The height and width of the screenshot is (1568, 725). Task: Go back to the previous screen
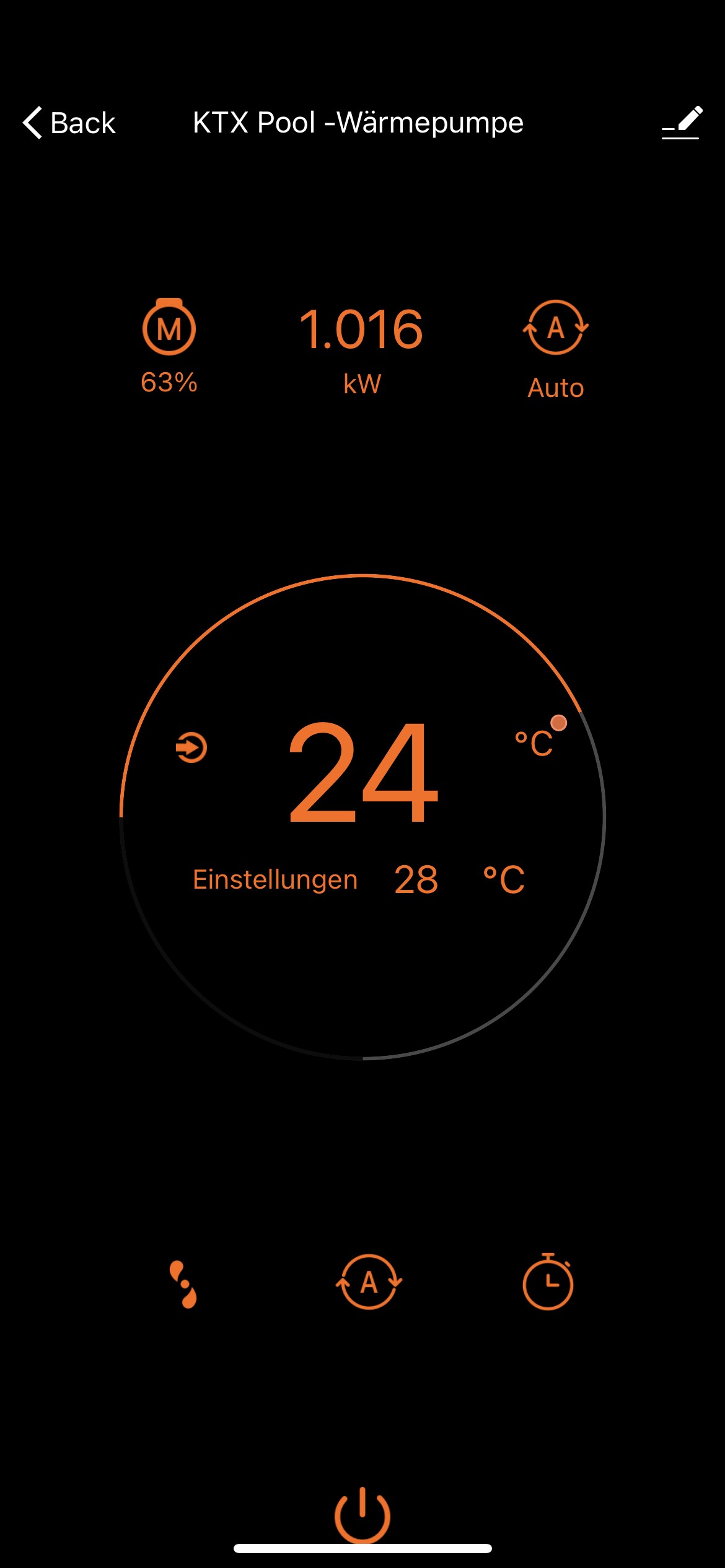click(x=69, y=123)
